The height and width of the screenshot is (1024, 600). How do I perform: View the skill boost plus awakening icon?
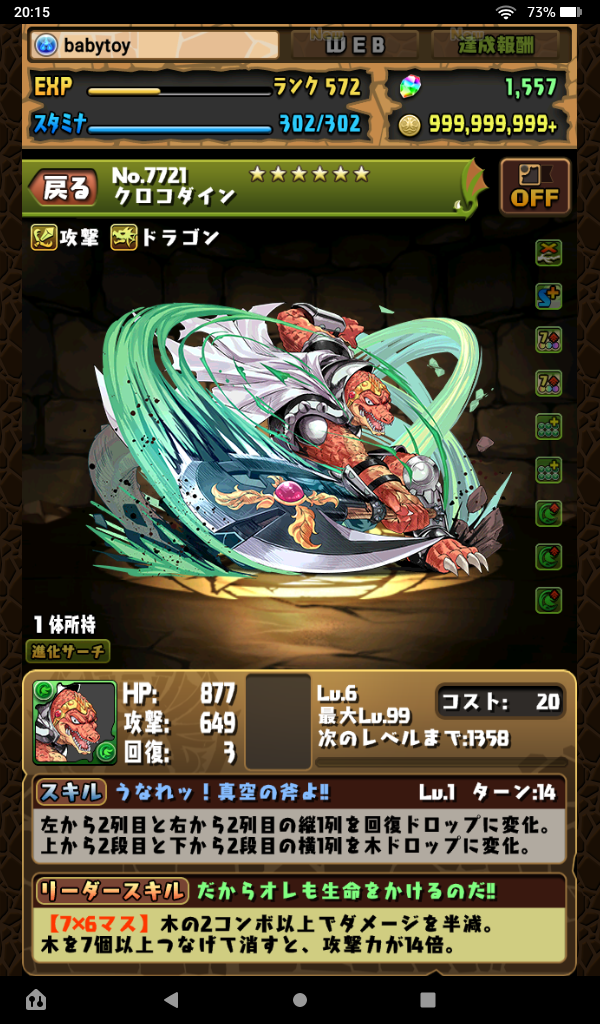point(548,296)
